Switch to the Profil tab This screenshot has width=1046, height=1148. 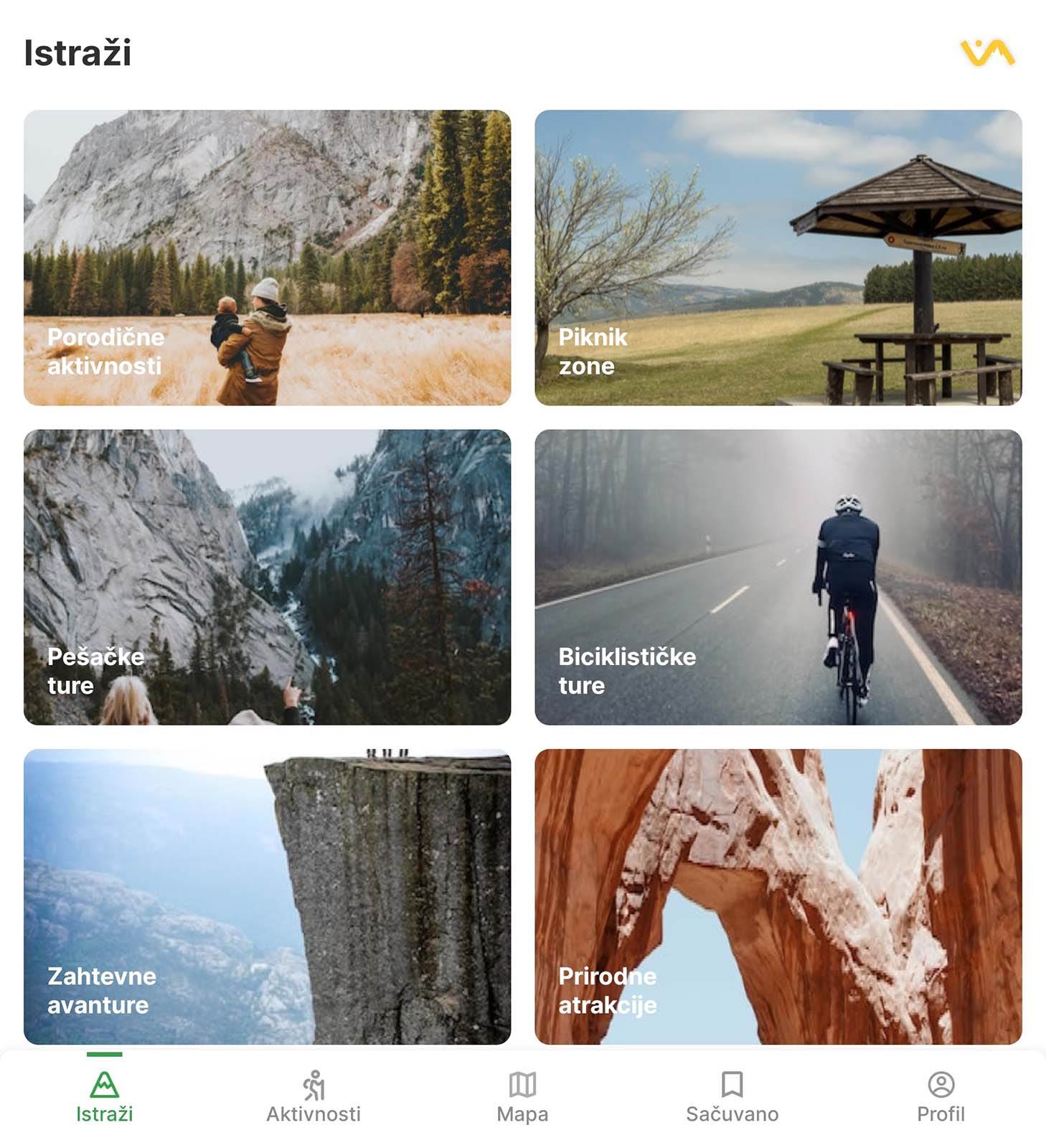click(x=941, y=1096)
